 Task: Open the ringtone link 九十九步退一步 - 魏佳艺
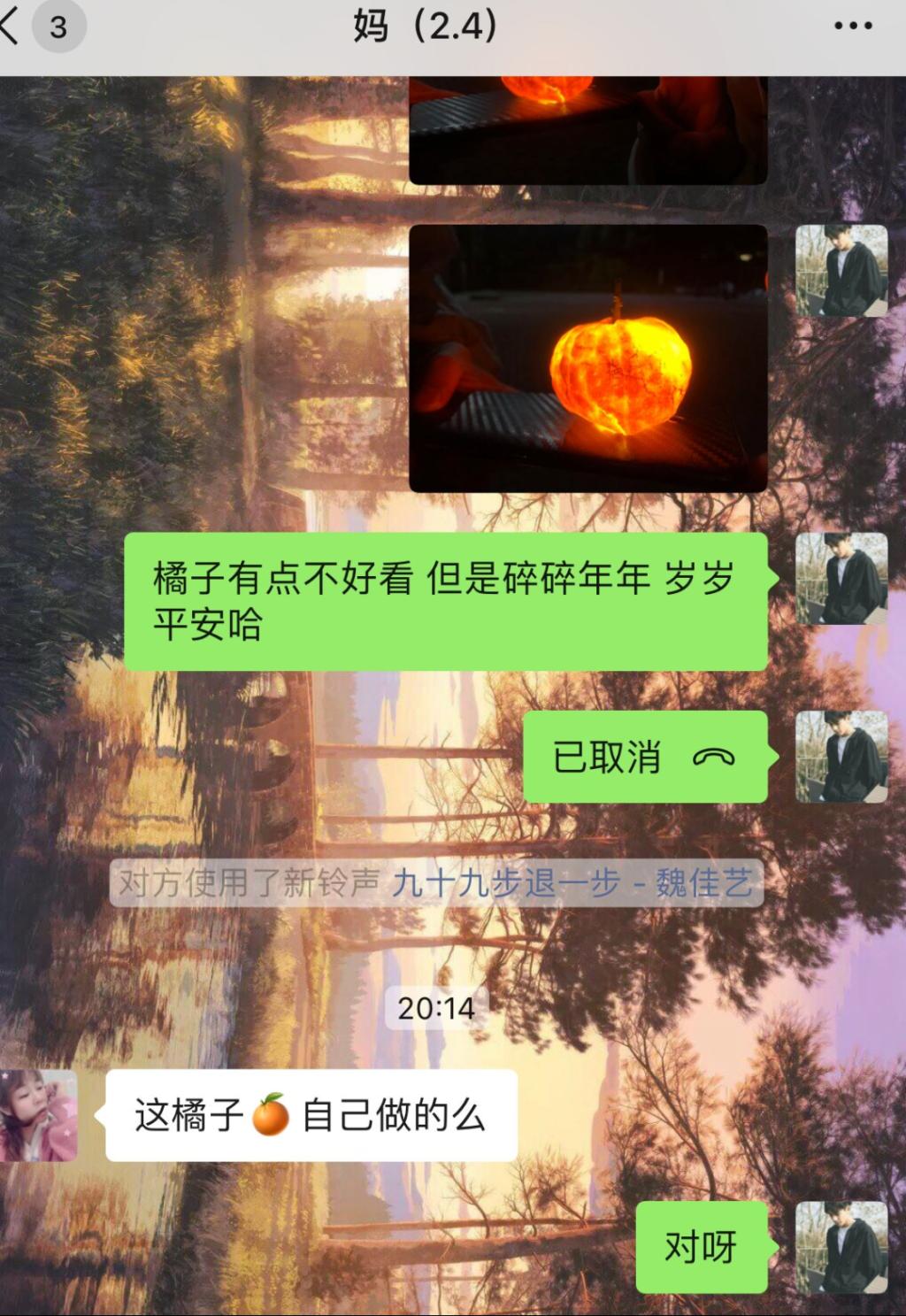point(572,883)
